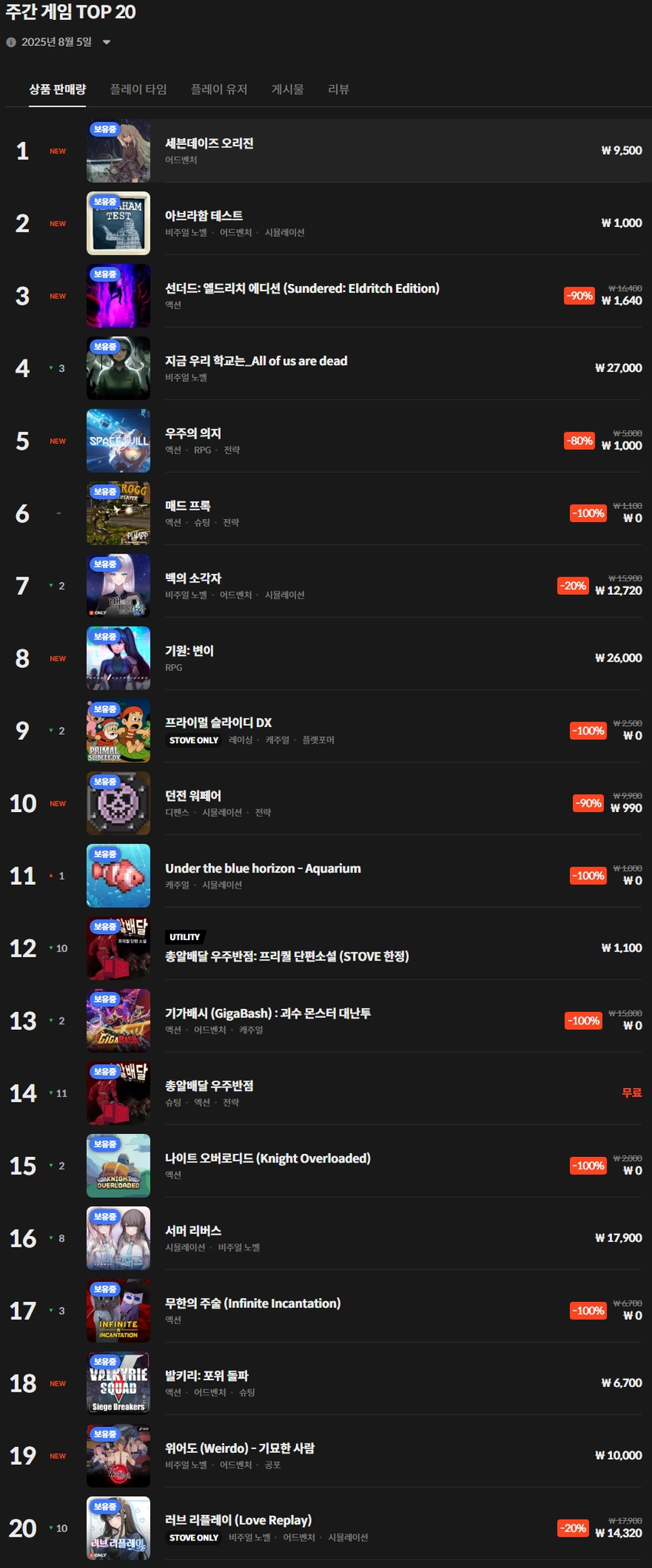
Task: Open 서머 리버스 listing
Action: coord(193,1231)
